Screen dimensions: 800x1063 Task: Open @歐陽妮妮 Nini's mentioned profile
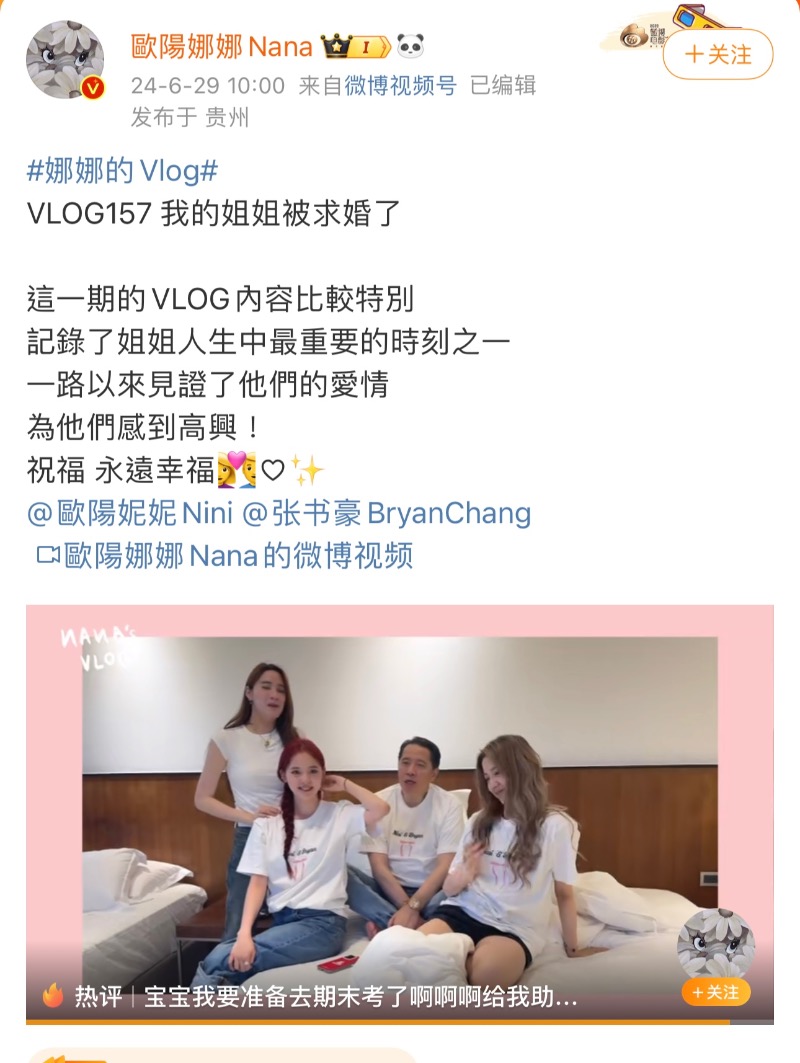tap(130, 514)
